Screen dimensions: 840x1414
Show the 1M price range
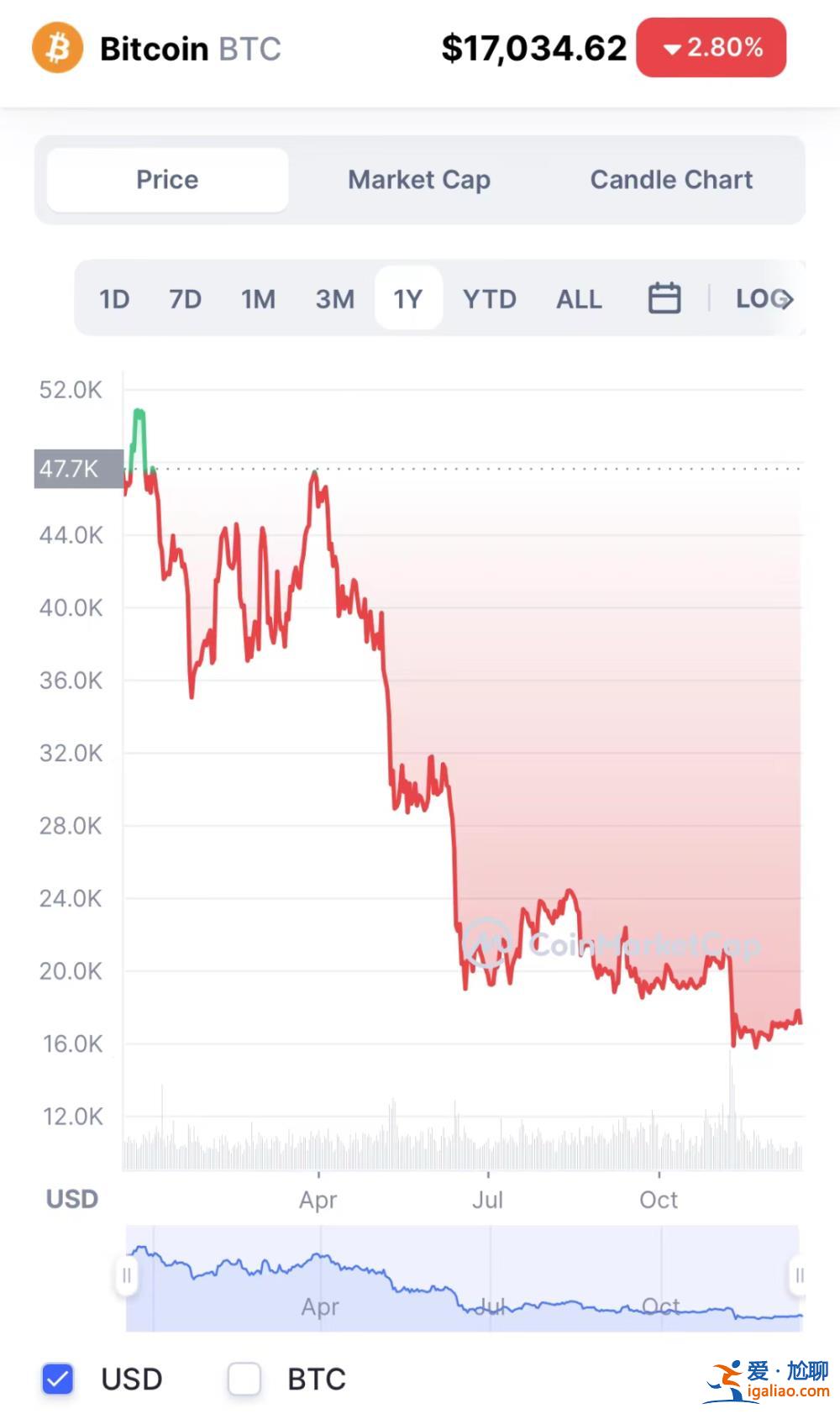(x=258, y=299)
